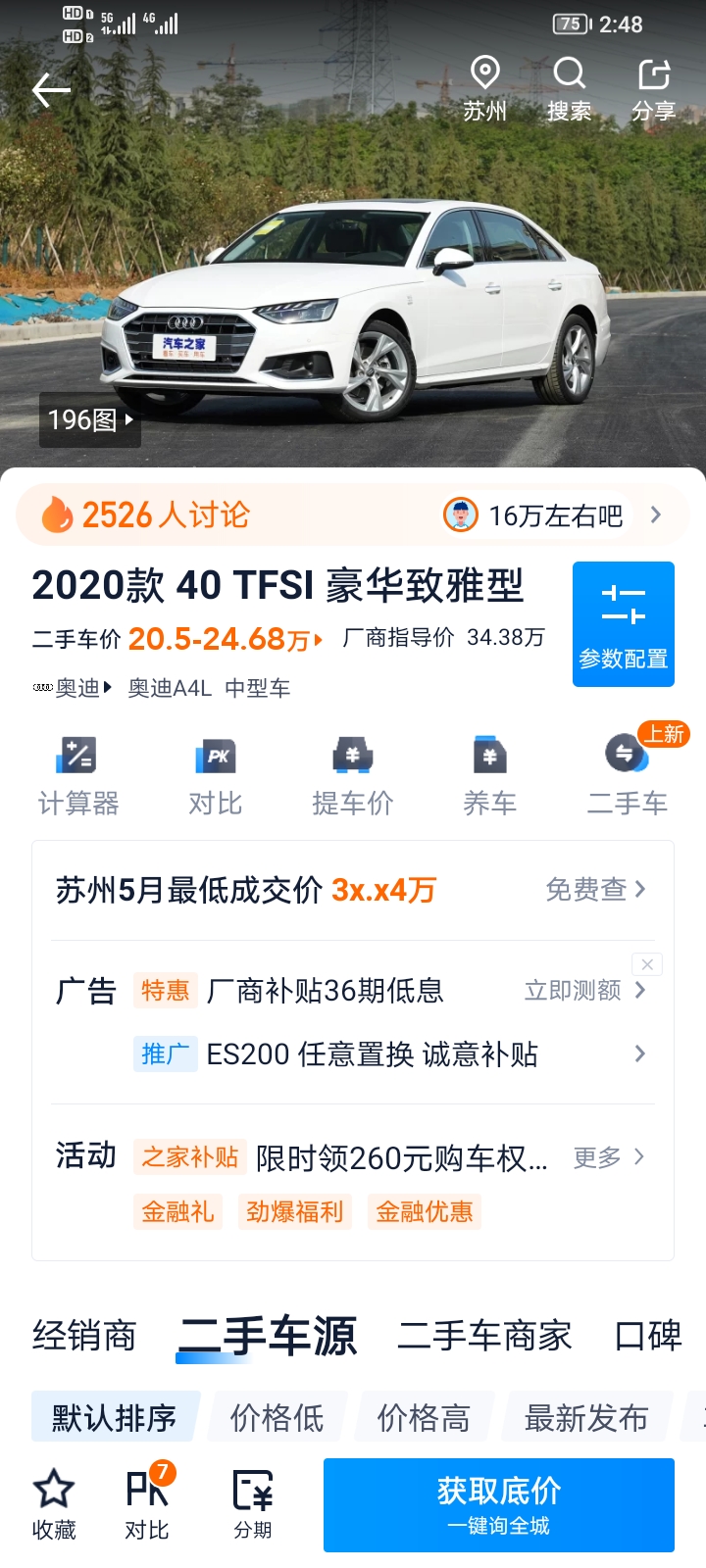Open 参数配置 specifications
The height and width of the screenshot is (1568, 706).
624,624
